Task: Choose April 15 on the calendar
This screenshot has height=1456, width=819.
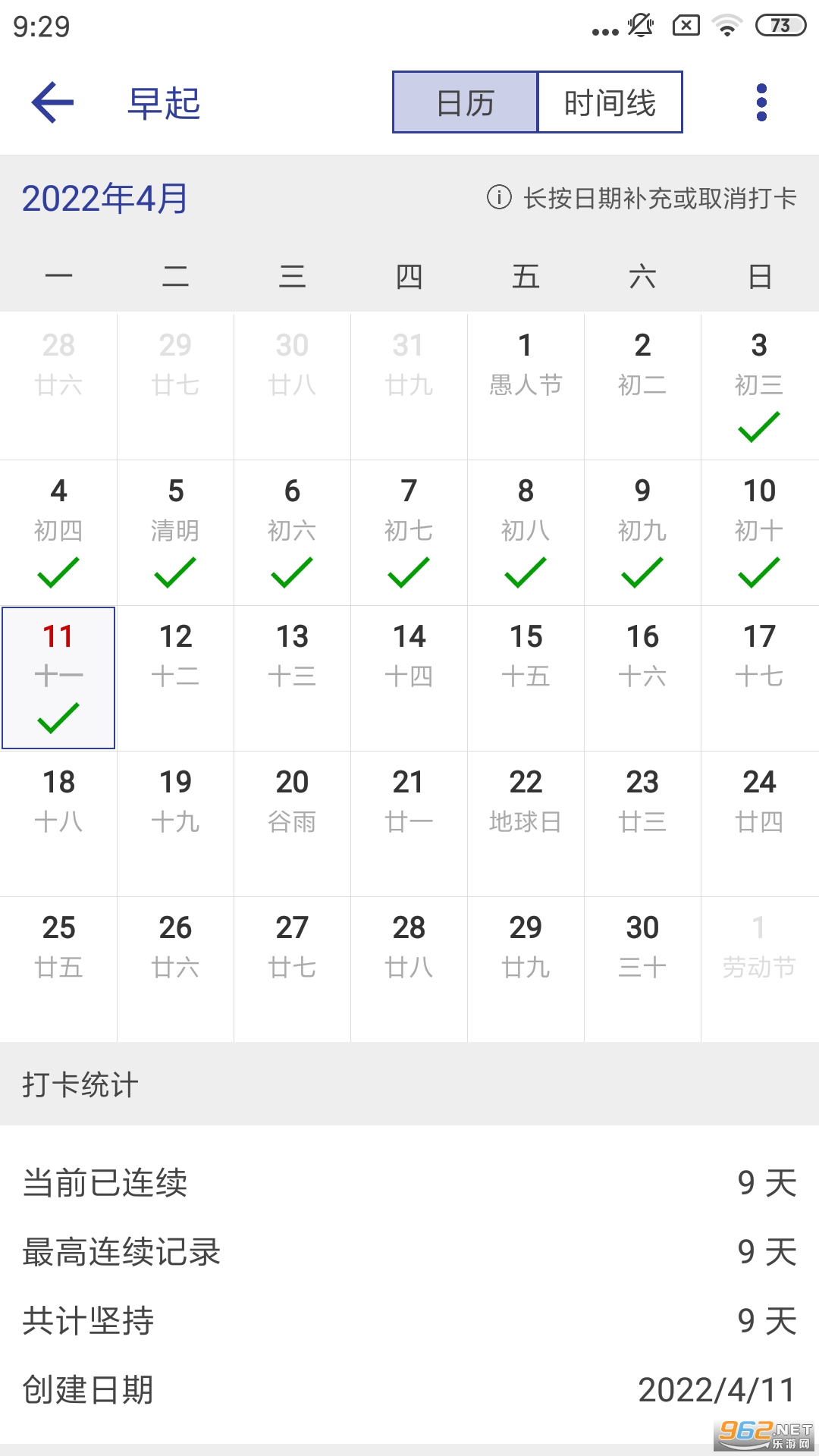Action: point(526,677)
